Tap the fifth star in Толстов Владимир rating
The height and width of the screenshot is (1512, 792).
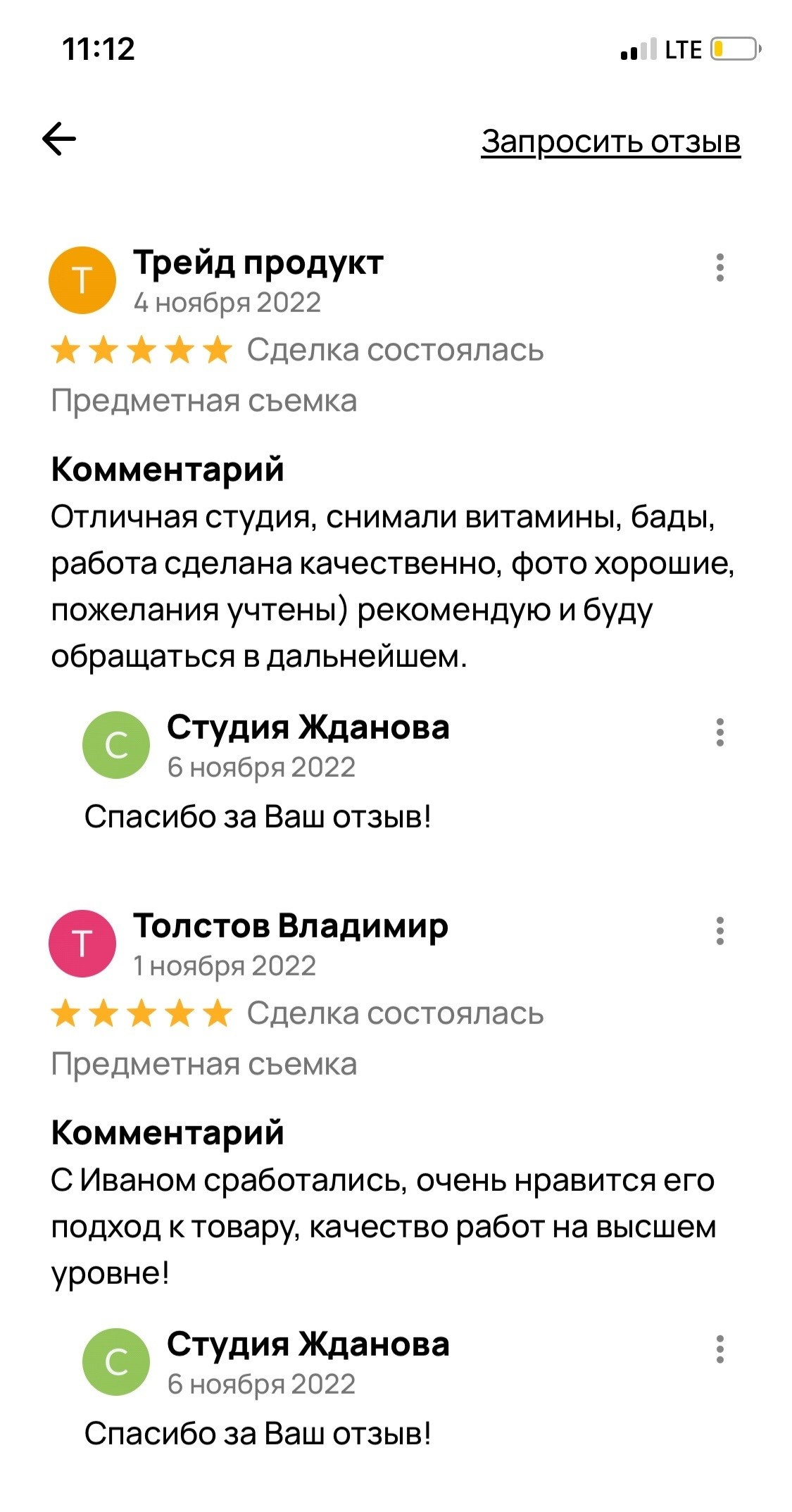[x=218, y=1013]
